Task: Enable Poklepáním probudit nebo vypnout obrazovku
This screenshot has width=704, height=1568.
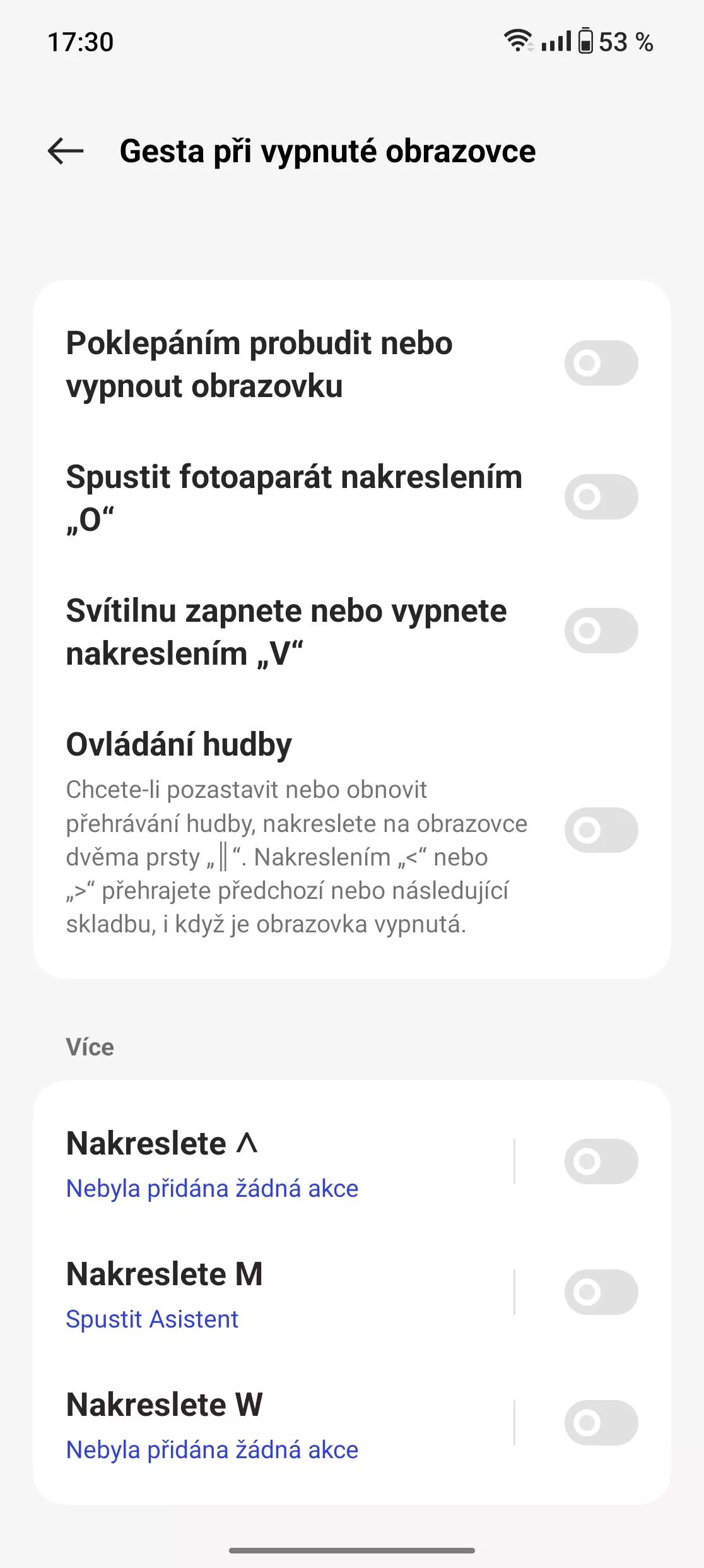Action: (x=601, y=363)
